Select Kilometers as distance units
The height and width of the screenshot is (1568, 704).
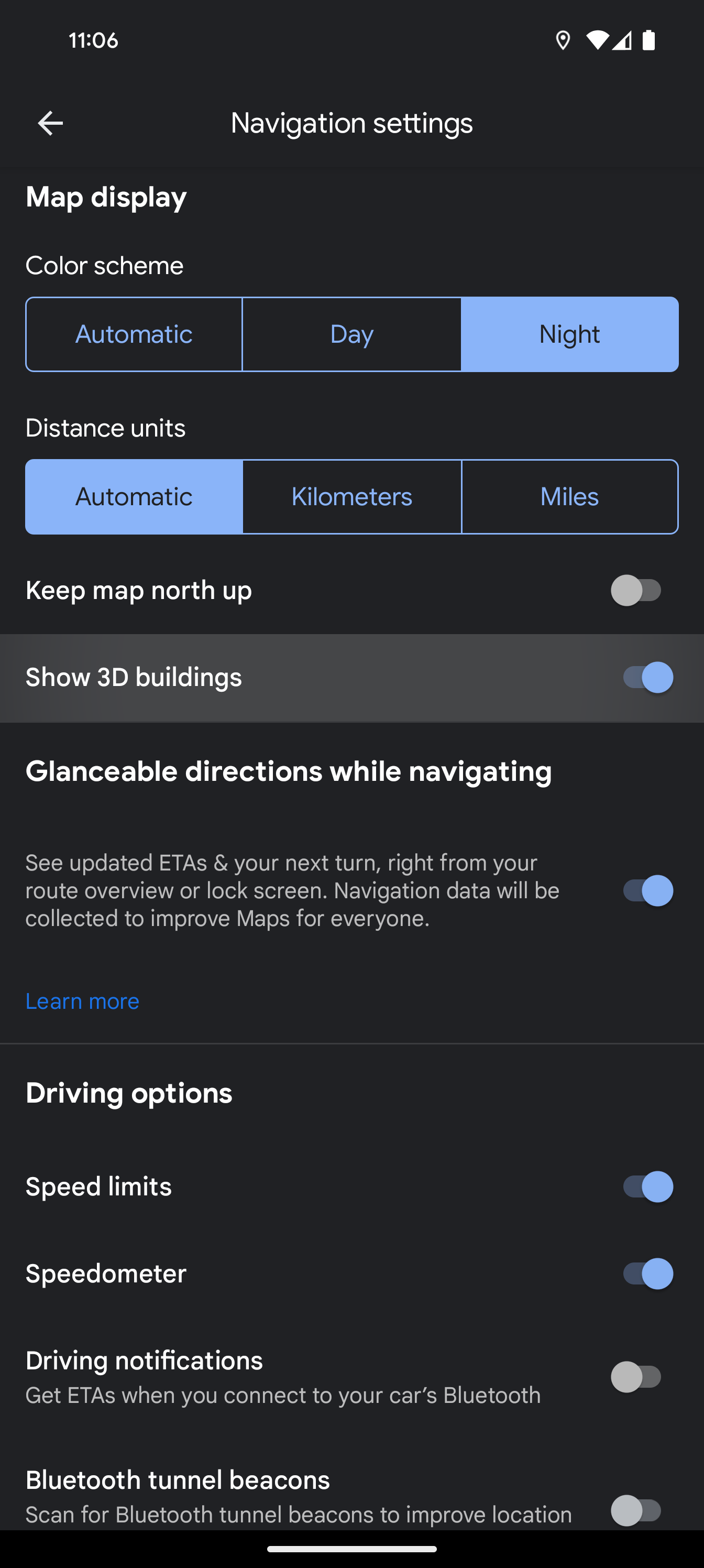coord(351,497)
